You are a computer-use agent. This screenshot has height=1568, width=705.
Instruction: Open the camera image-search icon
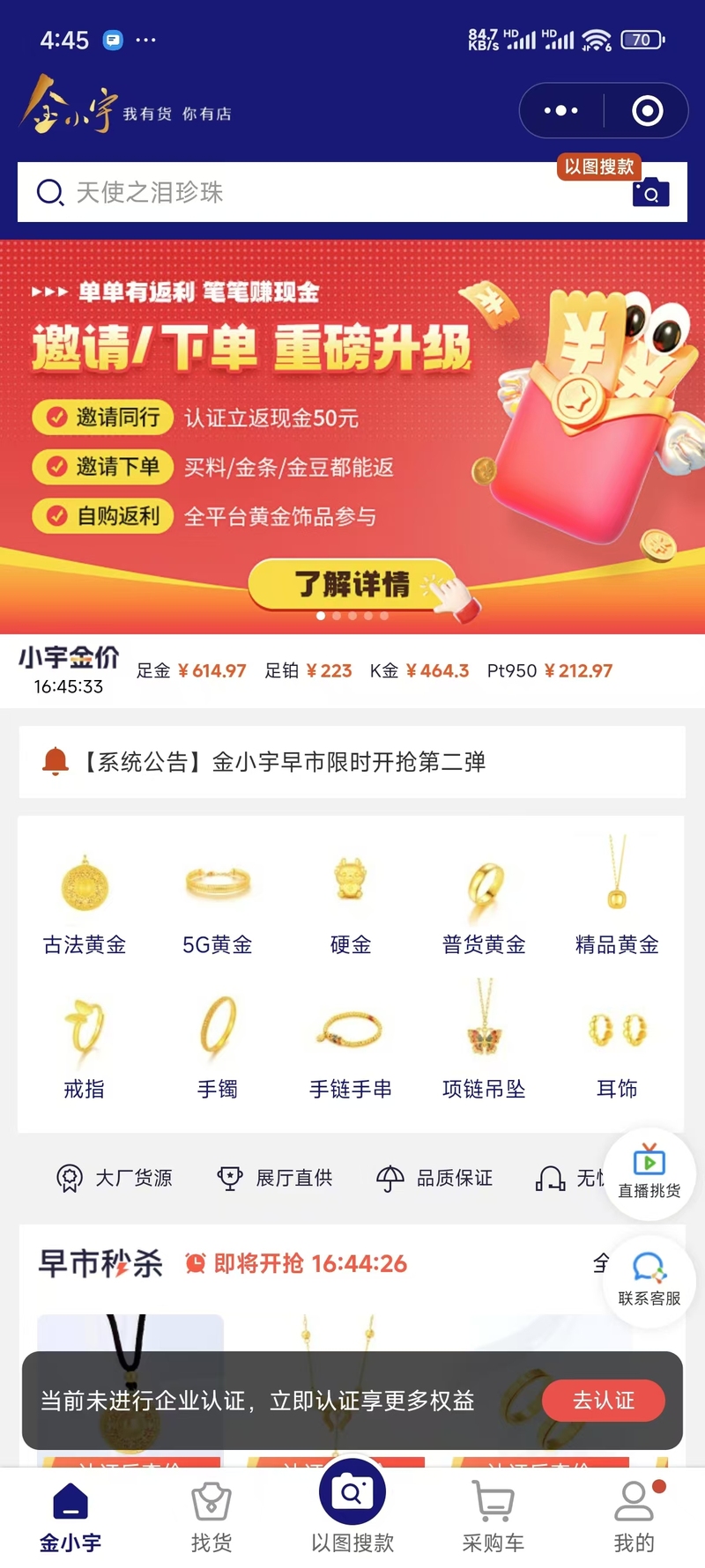(651, 193)
